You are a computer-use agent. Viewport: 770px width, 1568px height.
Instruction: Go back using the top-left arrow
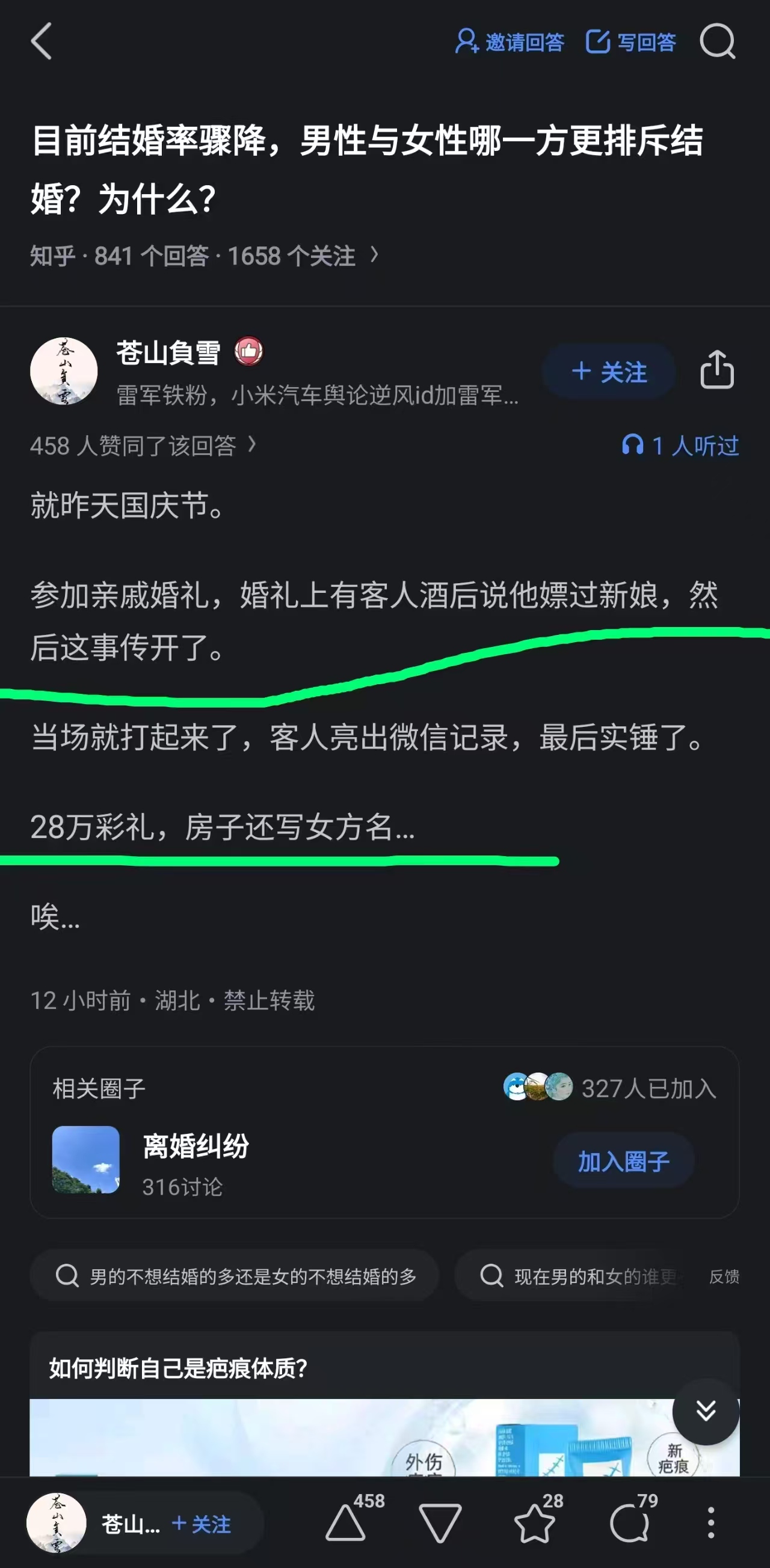[42, 41]
